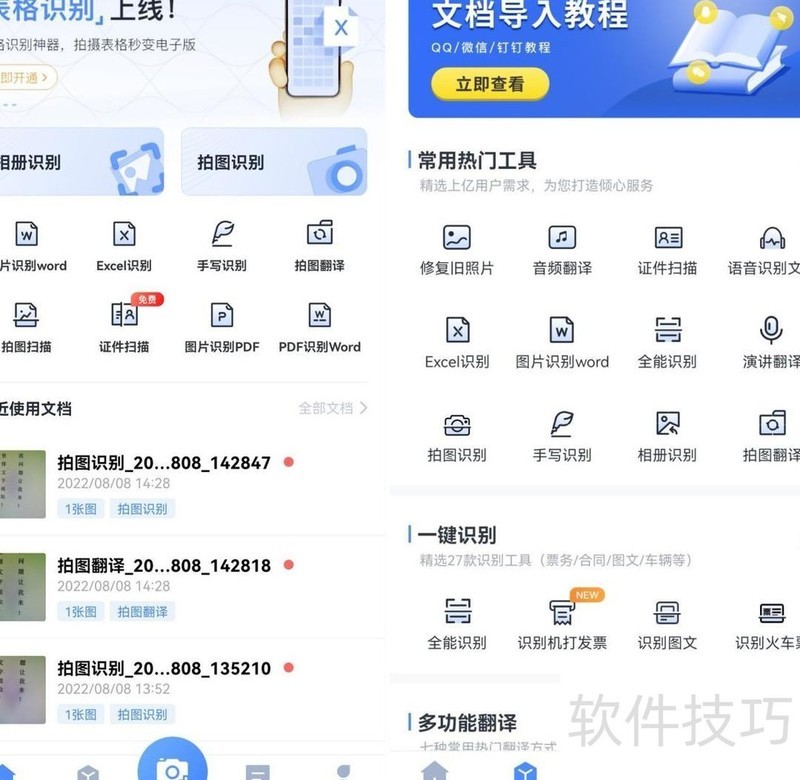Open the 识别机打发票 tool
Screen dimensions: 800x780
562,624
